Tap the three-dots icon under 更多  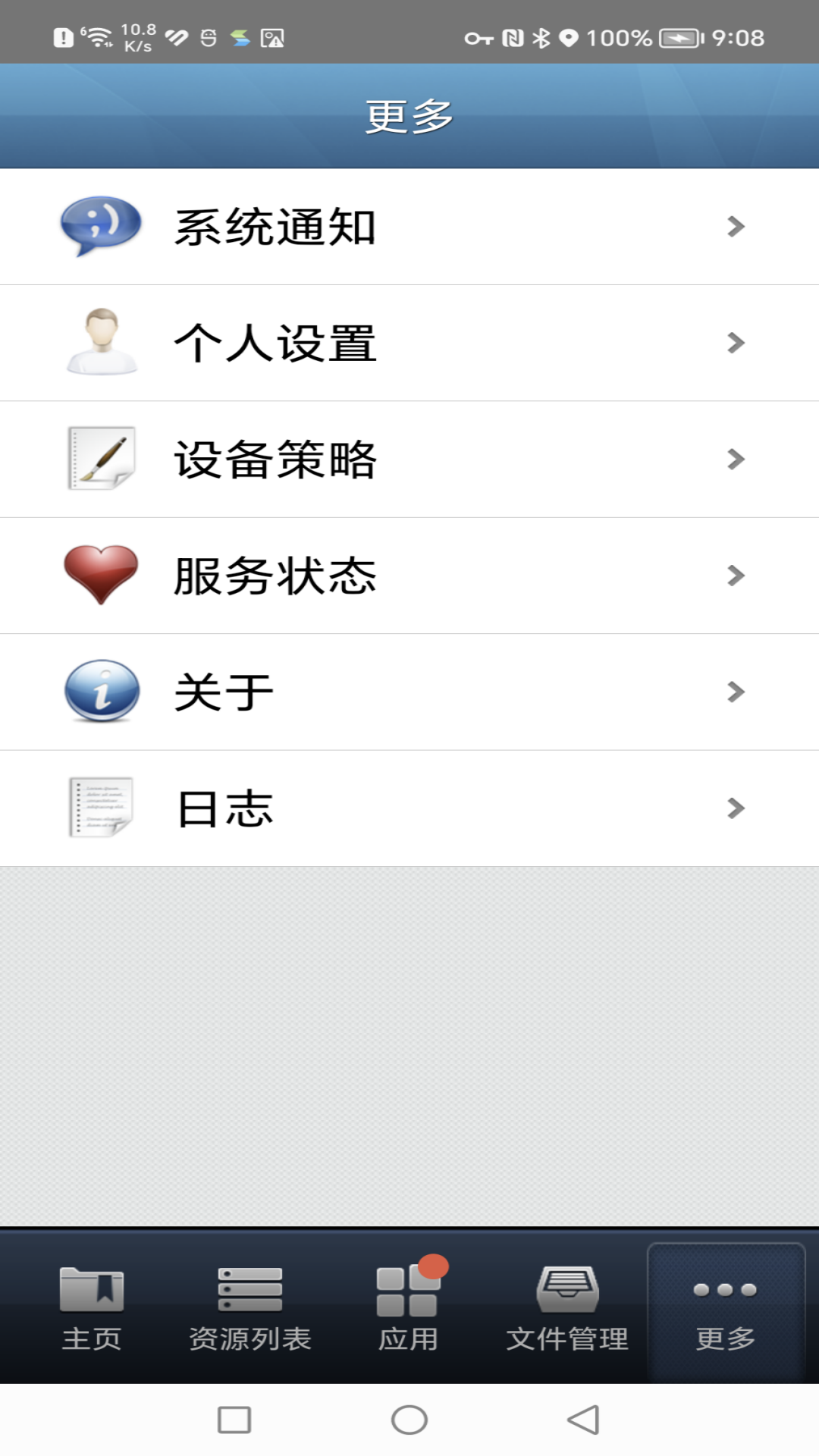(x=724, y=1287)
